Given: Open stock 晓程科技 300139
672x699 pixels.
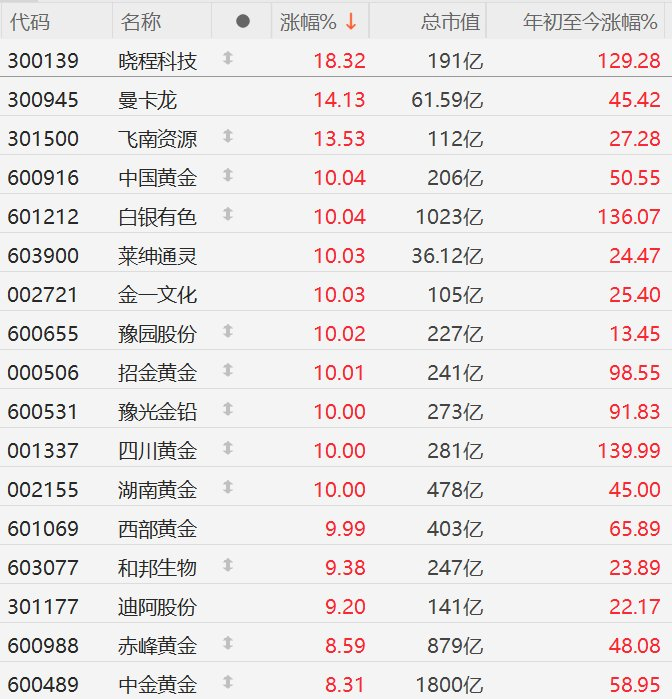Looking at the screenshot, I should coord(157,61).
